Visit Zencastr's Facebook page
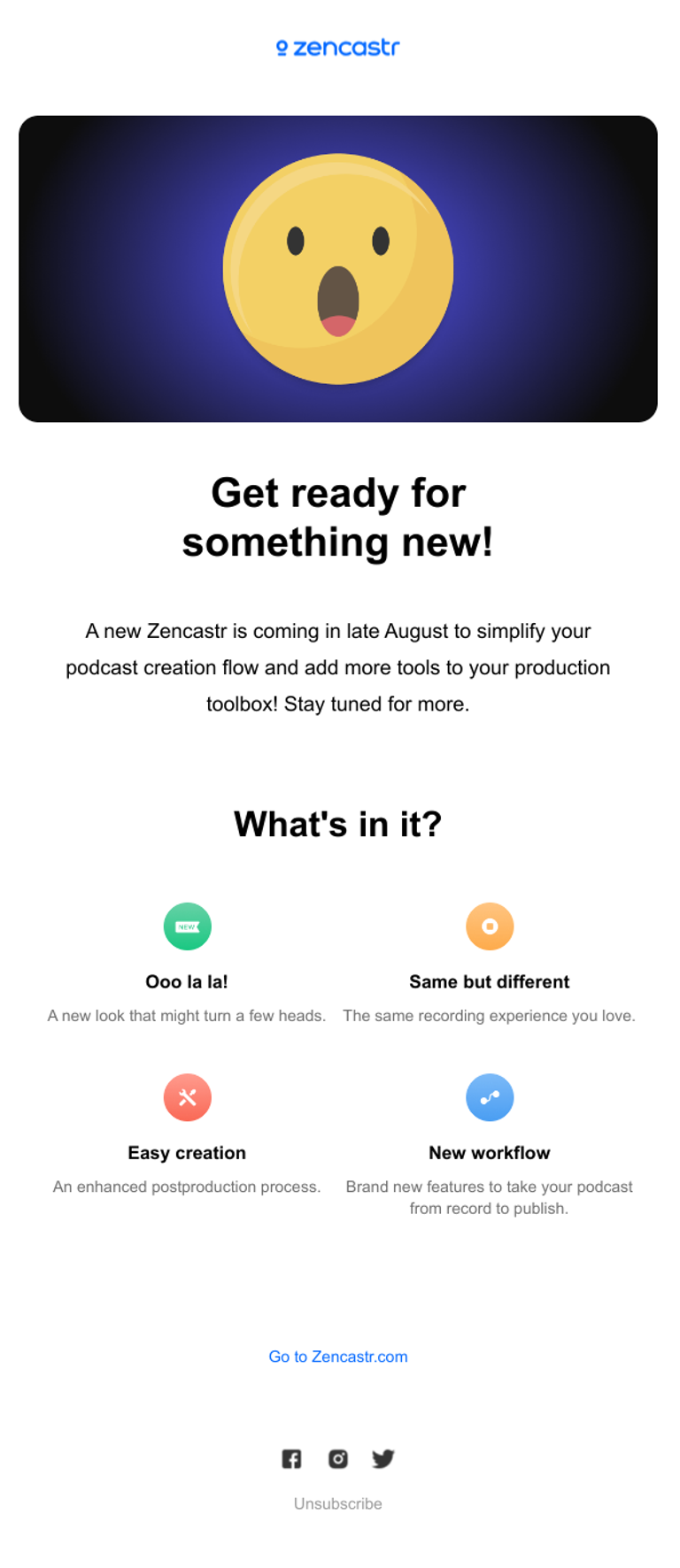The height and width of the screenshot is (1568, 680). pyautogui.click(x=291, y=1458)
